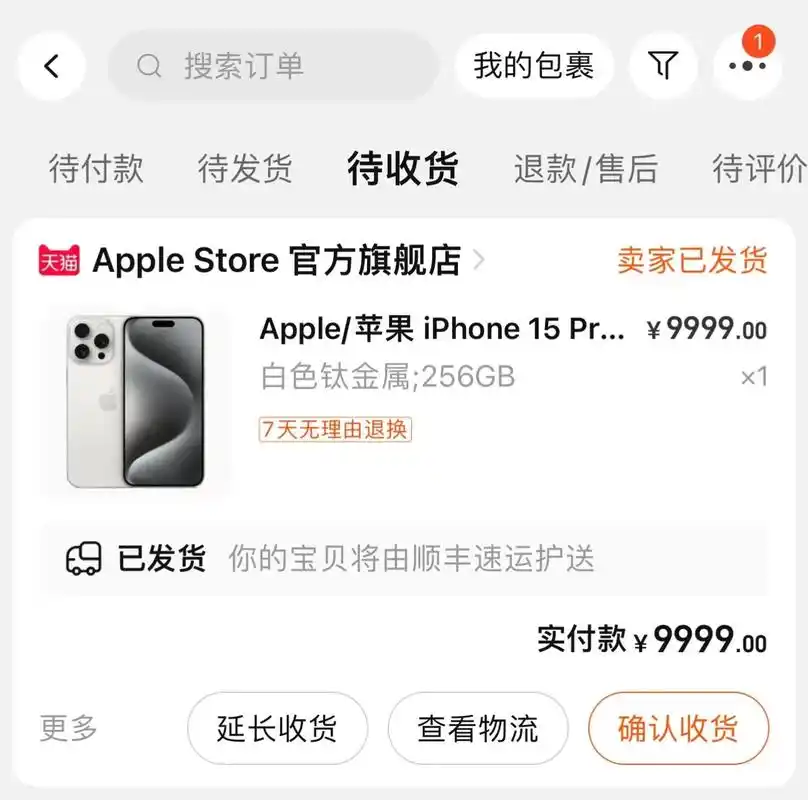Open Apple Store 官方旗舰店 shop page
This screenshot has height=800, width=808.
point(276,261)
